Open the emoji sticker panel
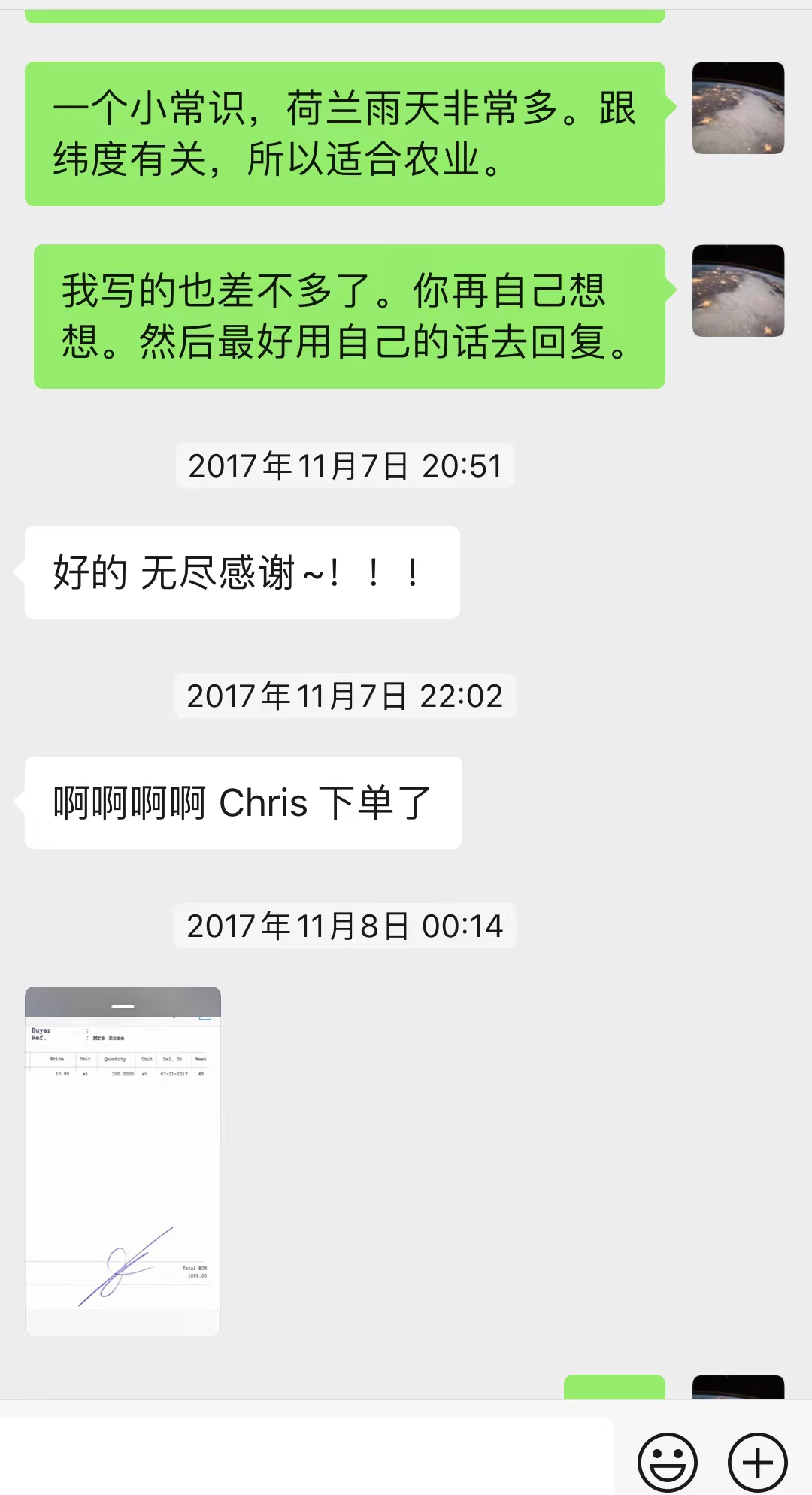The height and width of the screenshot is (1495, 812). click(x=667, y=1463)
